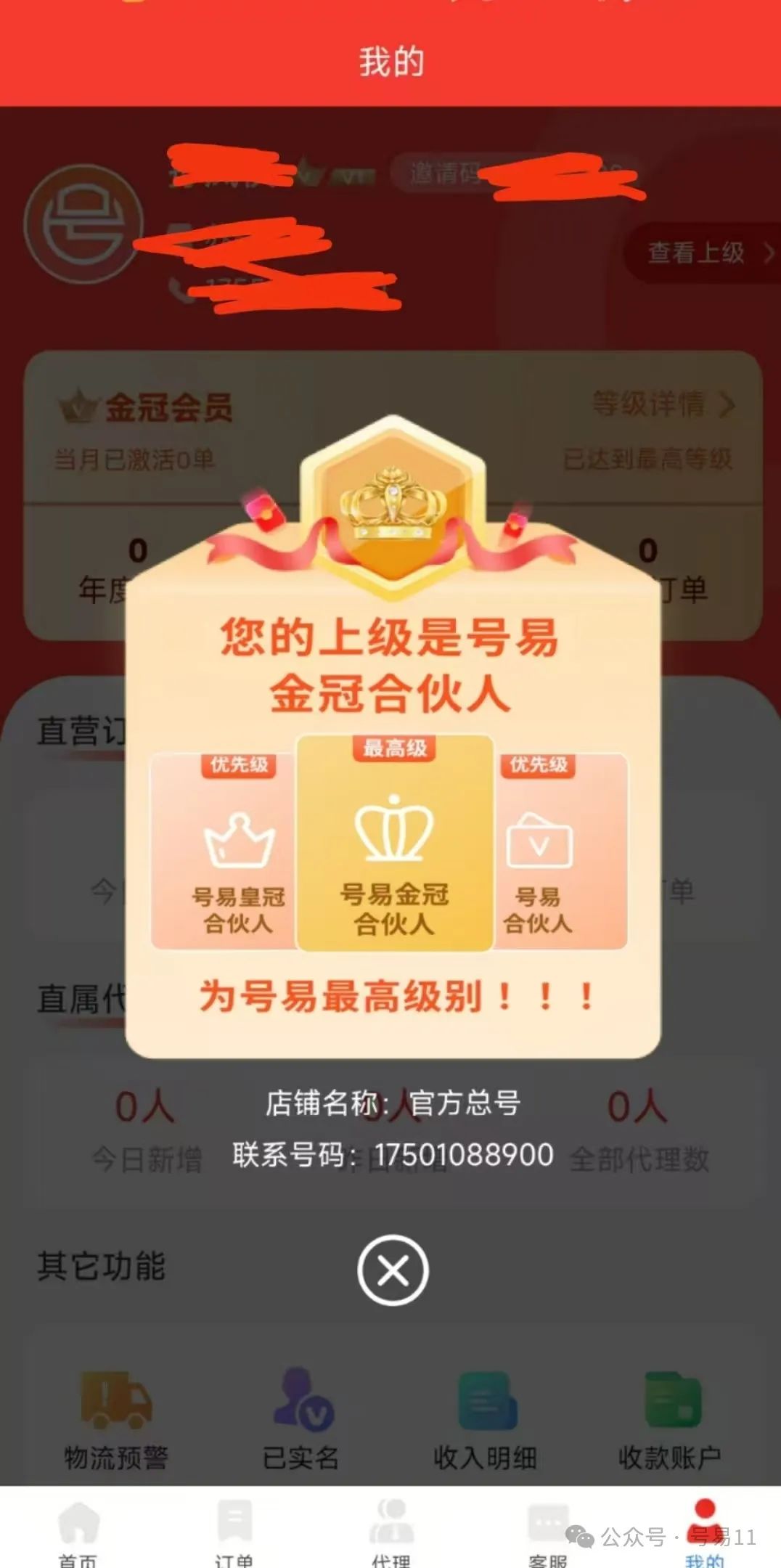Open the 订单 orders tab

tap(234, 1532)
